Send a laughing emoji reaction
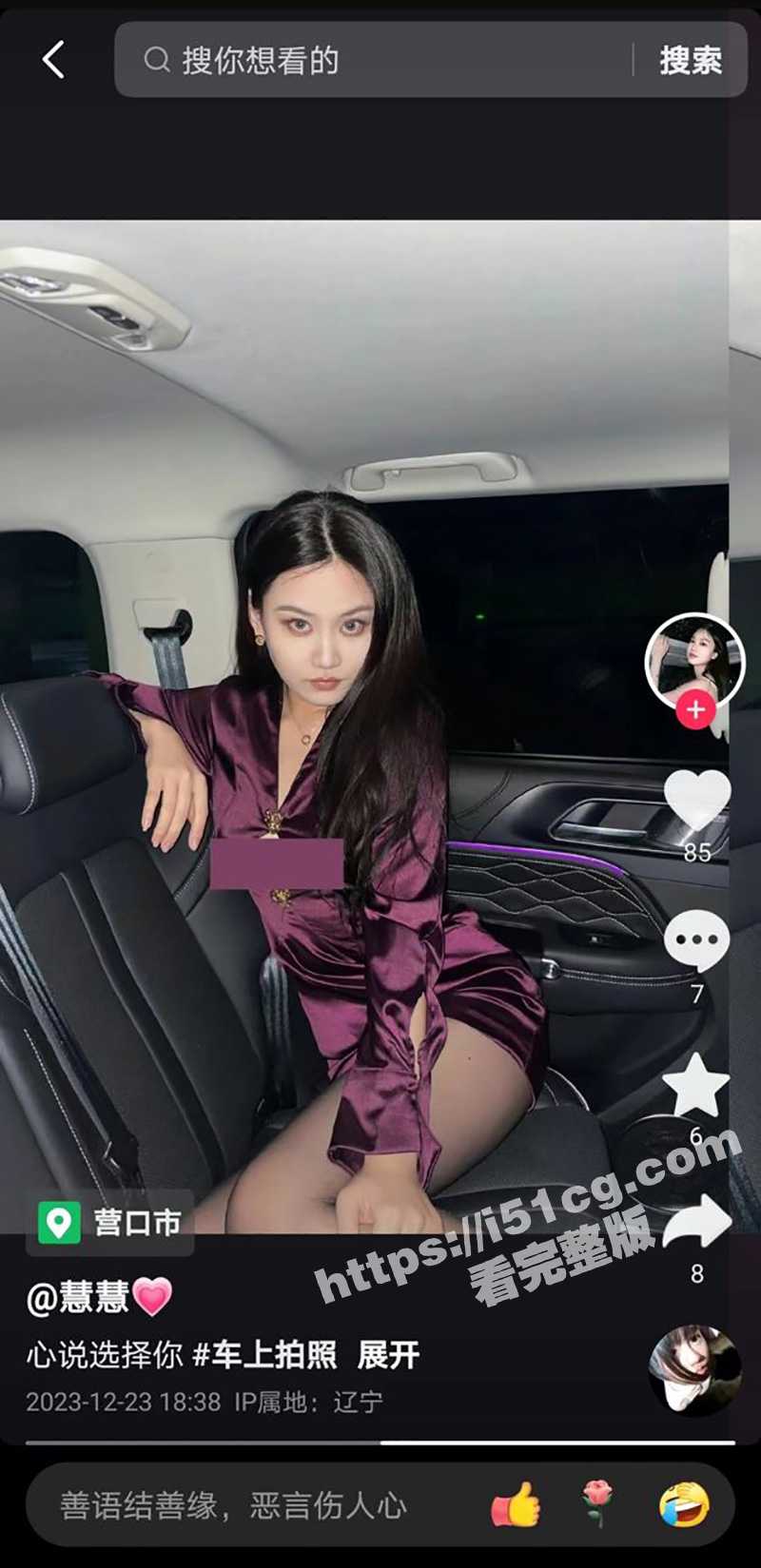 click(683, 1506)
